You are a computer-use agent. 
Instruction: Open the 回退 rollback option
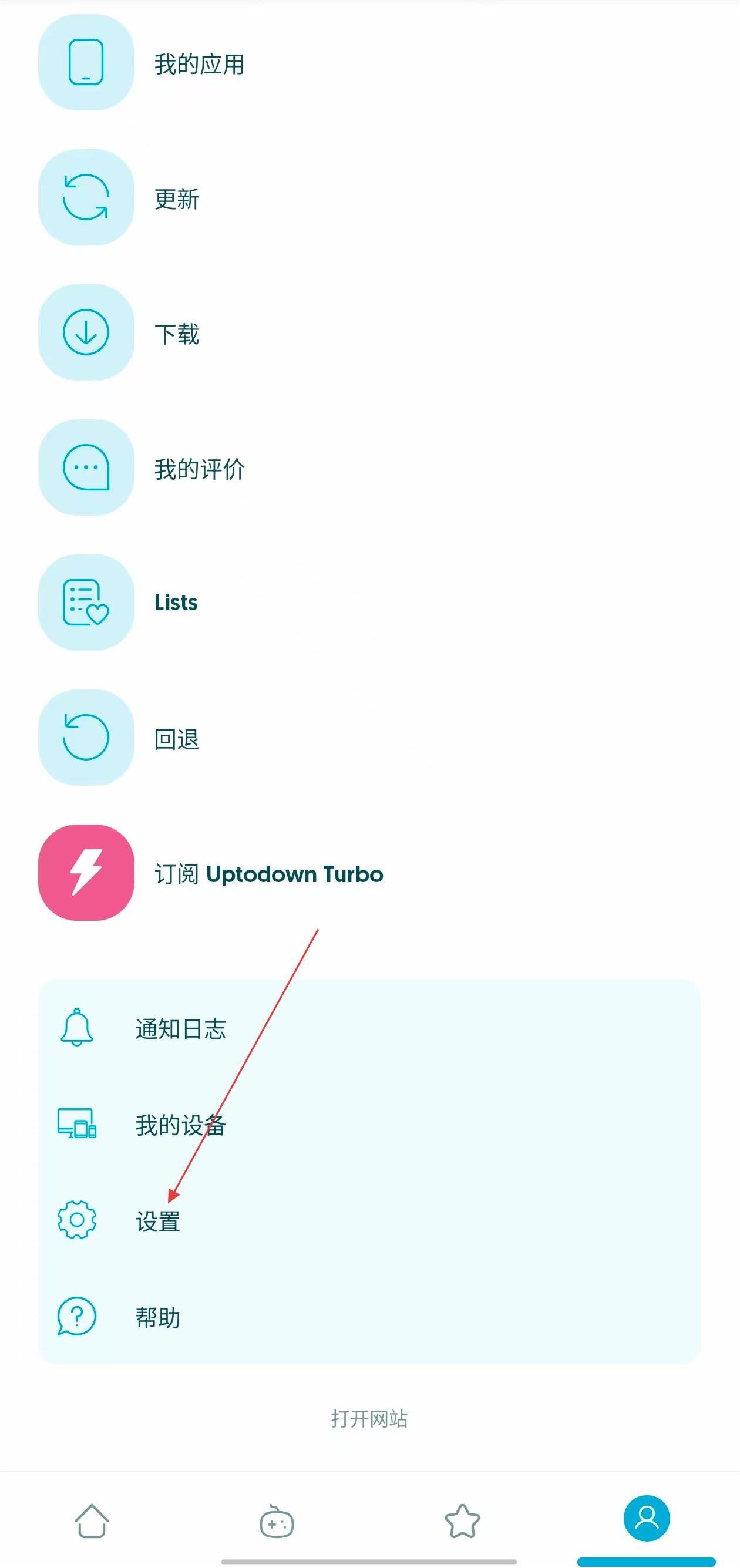coord(176,738)
